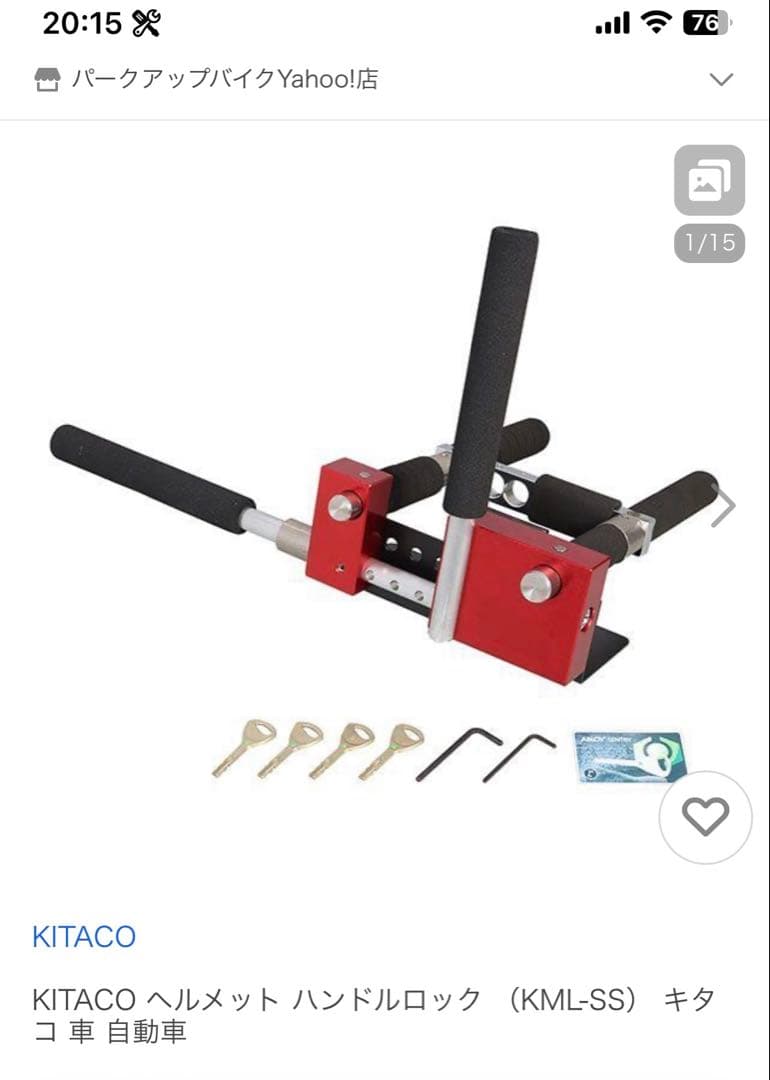
Task: Add this item to favorites
Action: 706,817
